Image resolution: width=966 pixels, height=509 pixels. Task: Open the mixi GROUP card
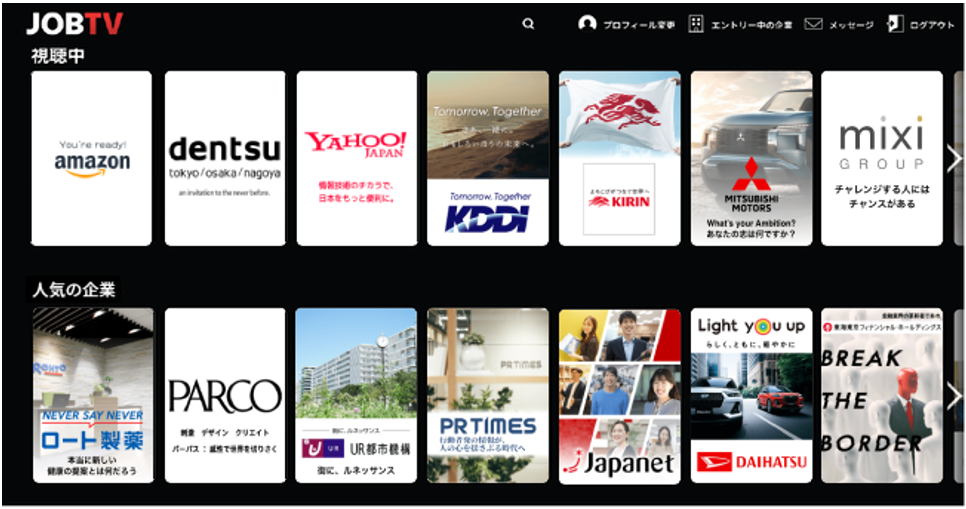[x=881, y=158]
